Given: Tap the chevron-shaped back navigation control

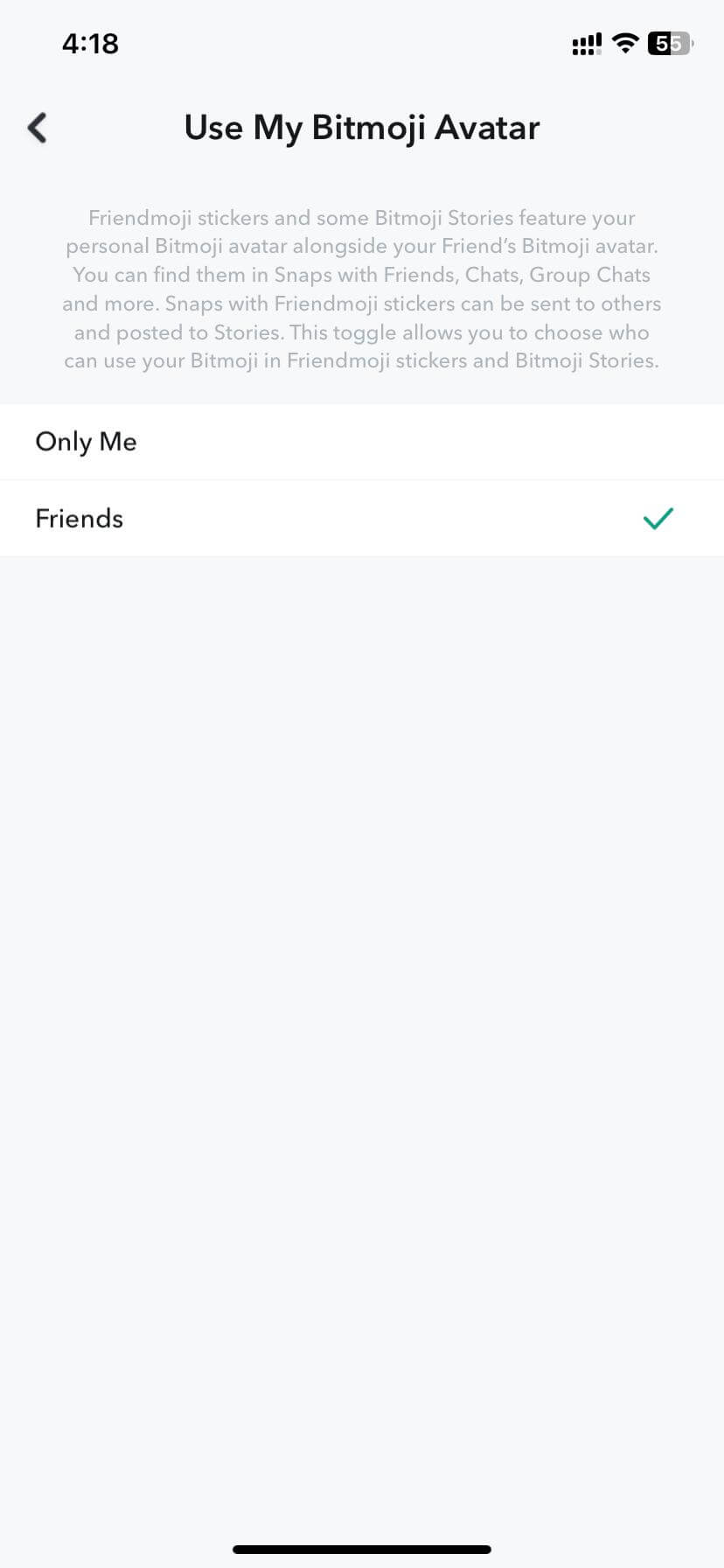Looking at the screenshot, I should pyautogui.click(x=37, y=127).
